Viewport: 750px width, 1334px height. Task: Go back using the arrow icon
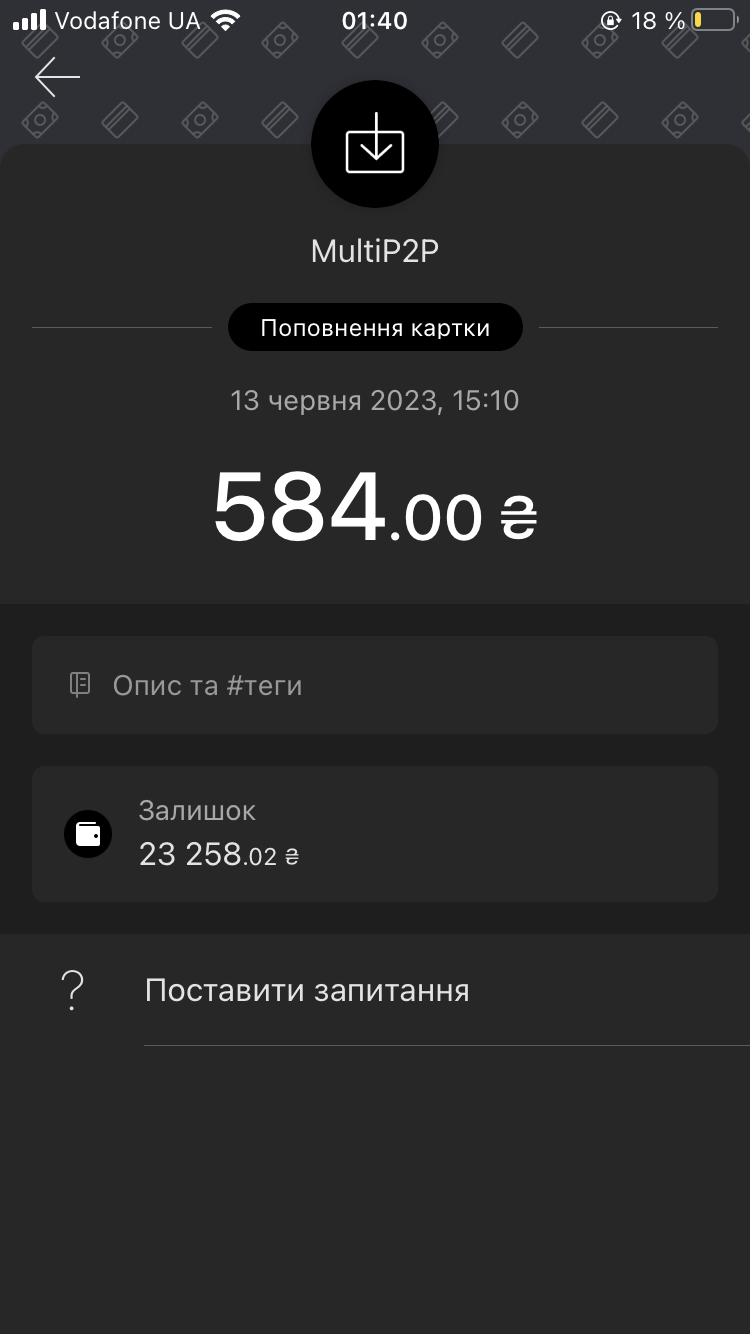[x=57, y=77]
